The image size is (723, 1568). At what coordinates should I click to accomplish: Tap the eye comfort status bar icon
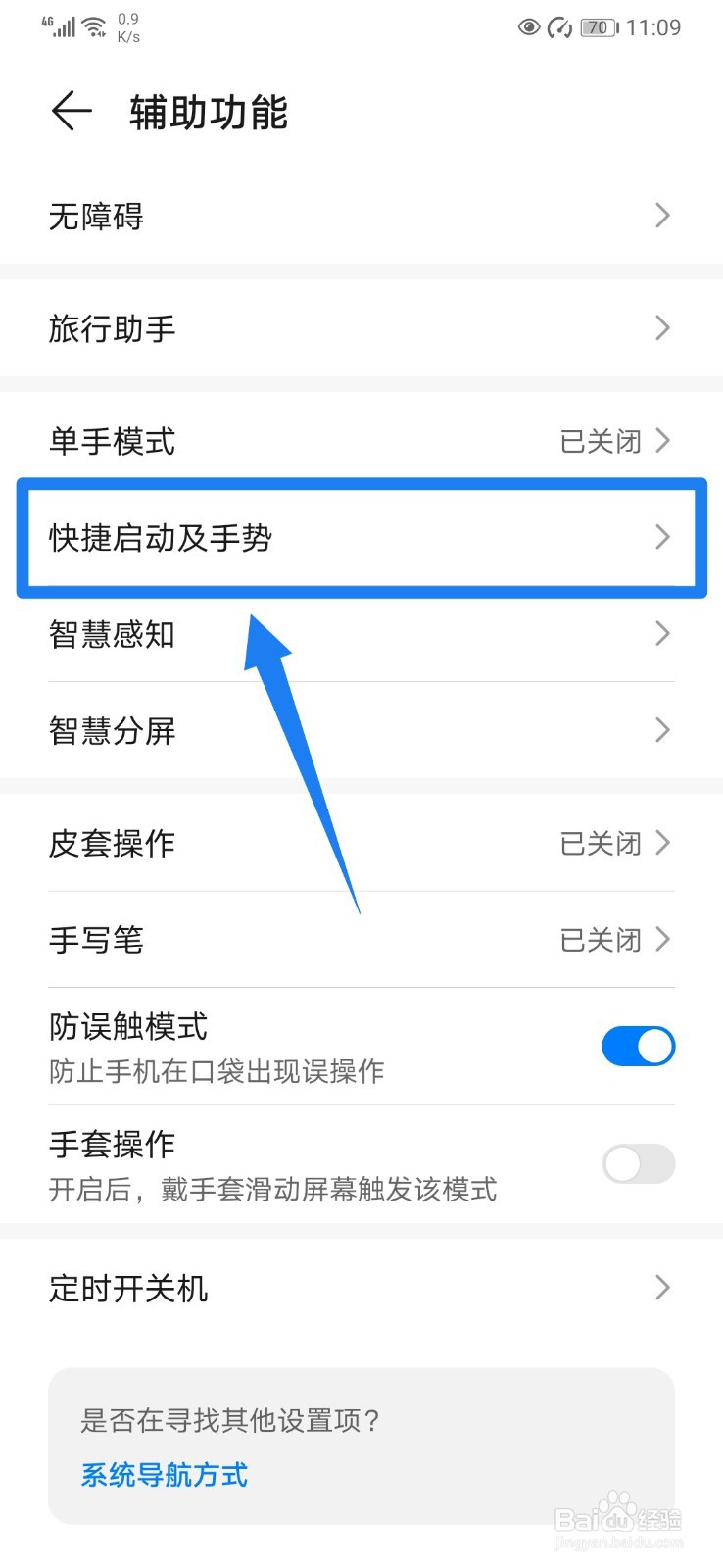tap(528, 27)
